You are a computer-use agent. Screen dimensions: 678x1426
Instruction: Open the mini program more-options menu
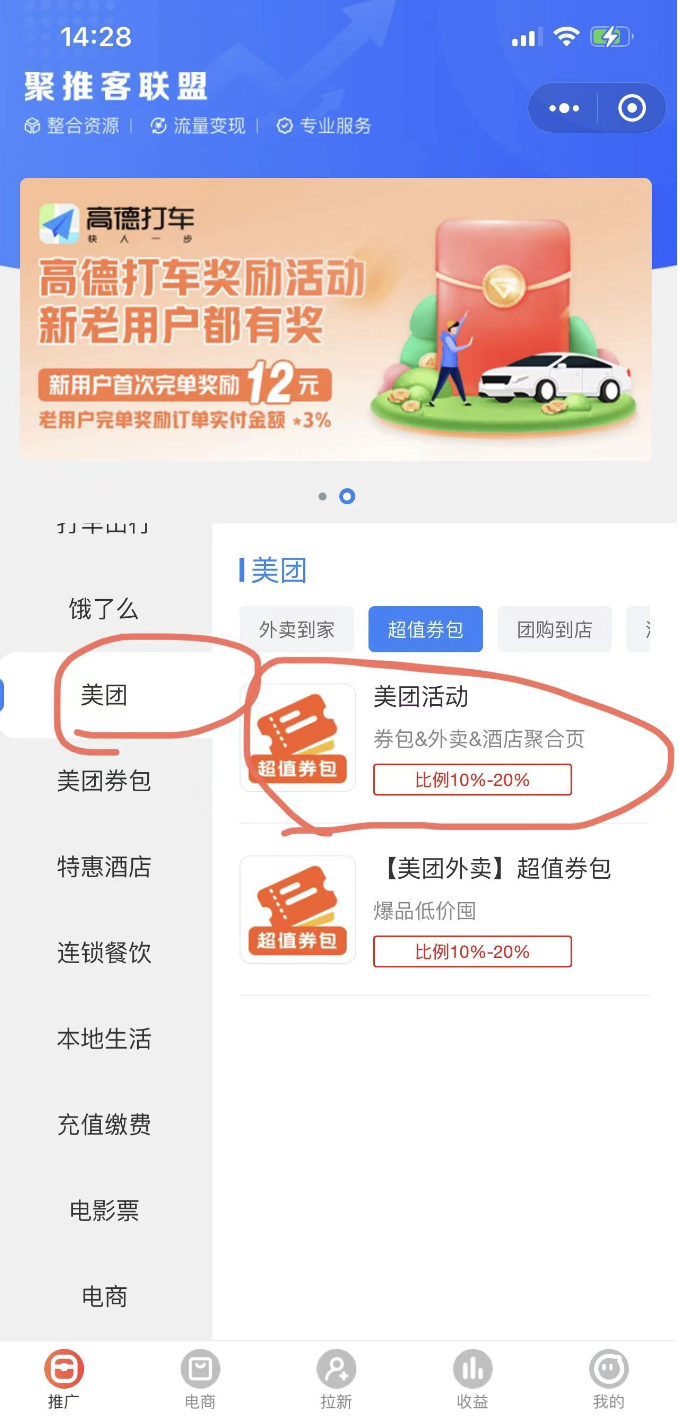tap(564, 108)
